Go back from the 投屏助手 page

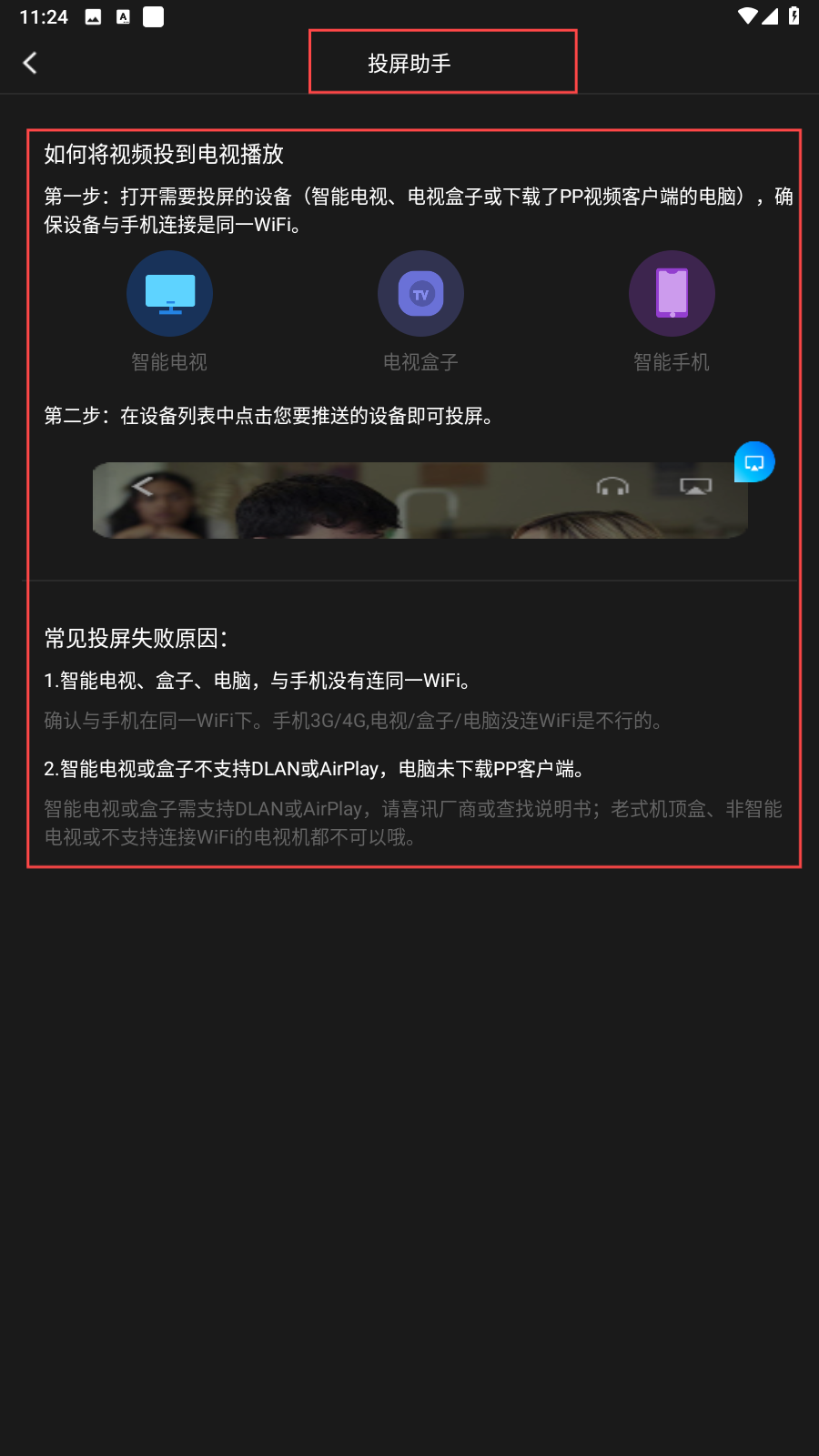tap(30, 63)
